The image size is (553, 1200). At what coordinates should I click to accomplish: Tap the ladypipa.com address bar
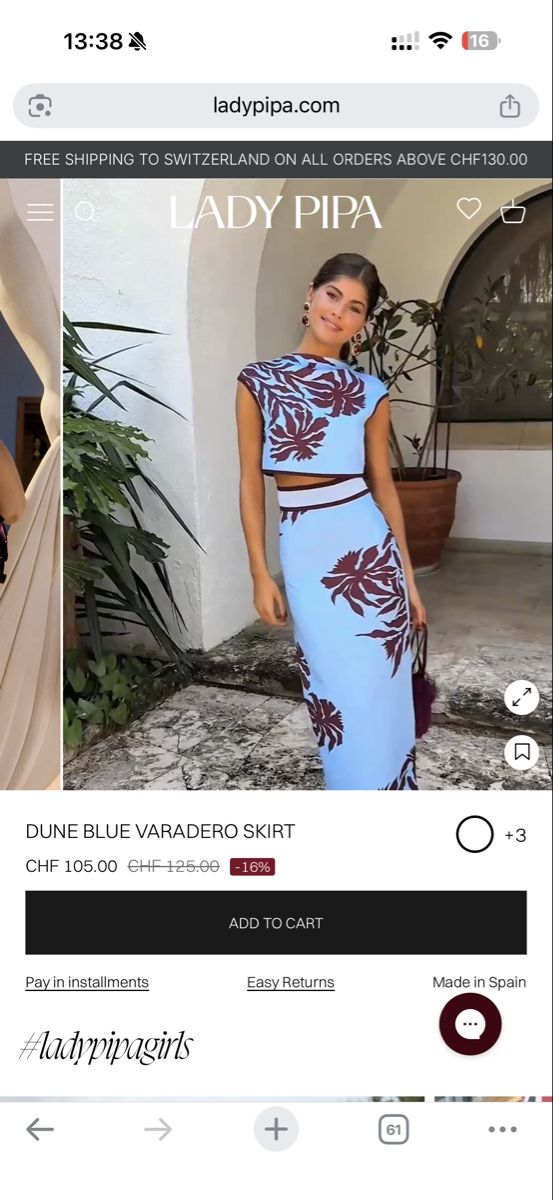point(276,106)
